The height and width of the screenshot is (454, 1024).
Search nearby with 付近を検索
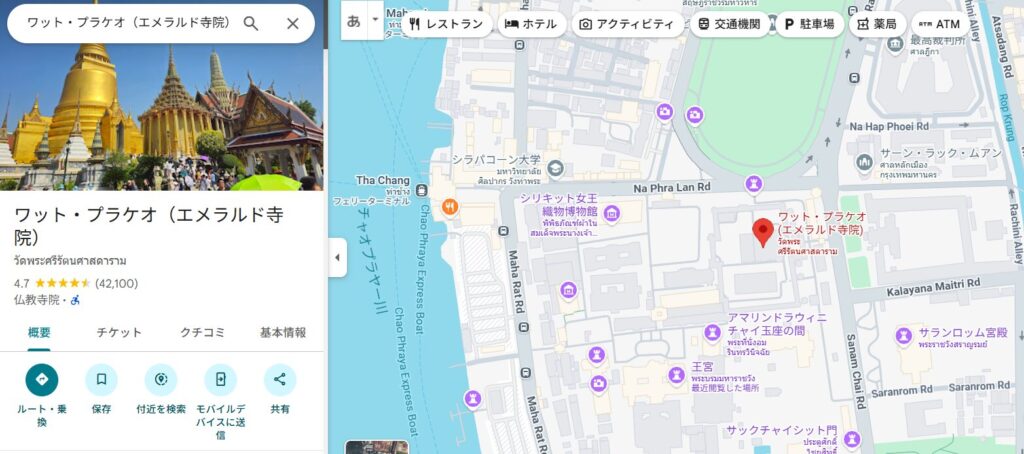[x=161, y=380]
